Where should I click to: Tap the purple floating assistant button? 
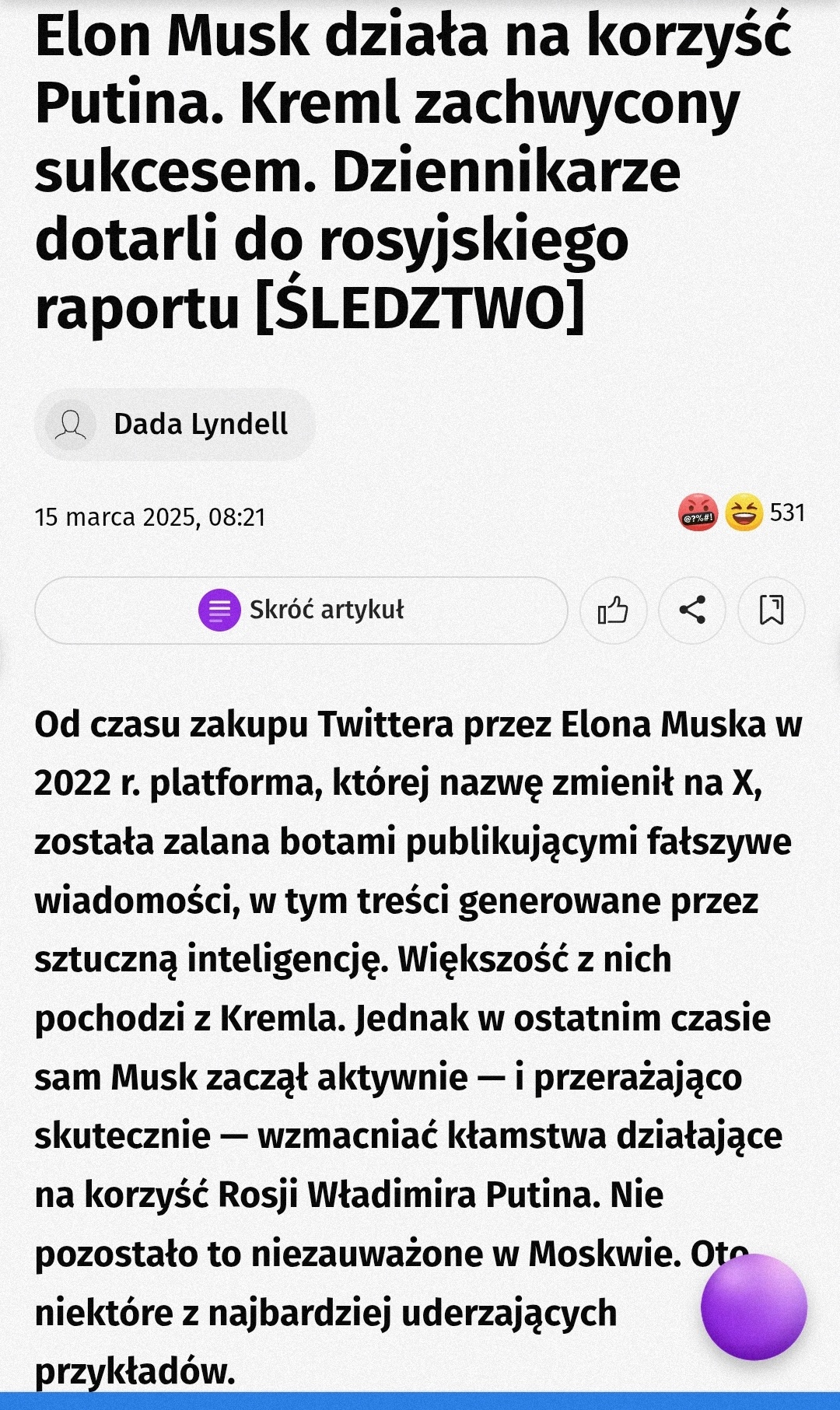tap(753, 1307)
